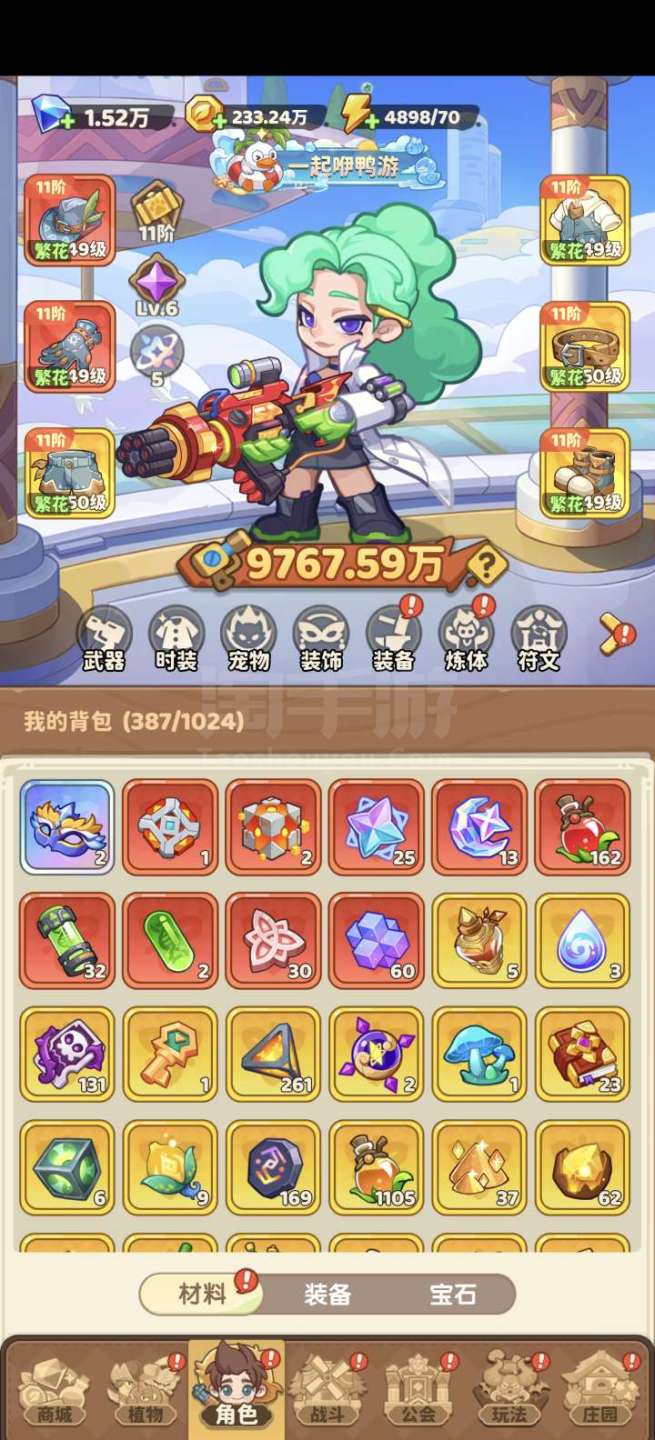Open the 宠物 pet menu
This screenshot has width=655, height=1440.
(248, 638)
